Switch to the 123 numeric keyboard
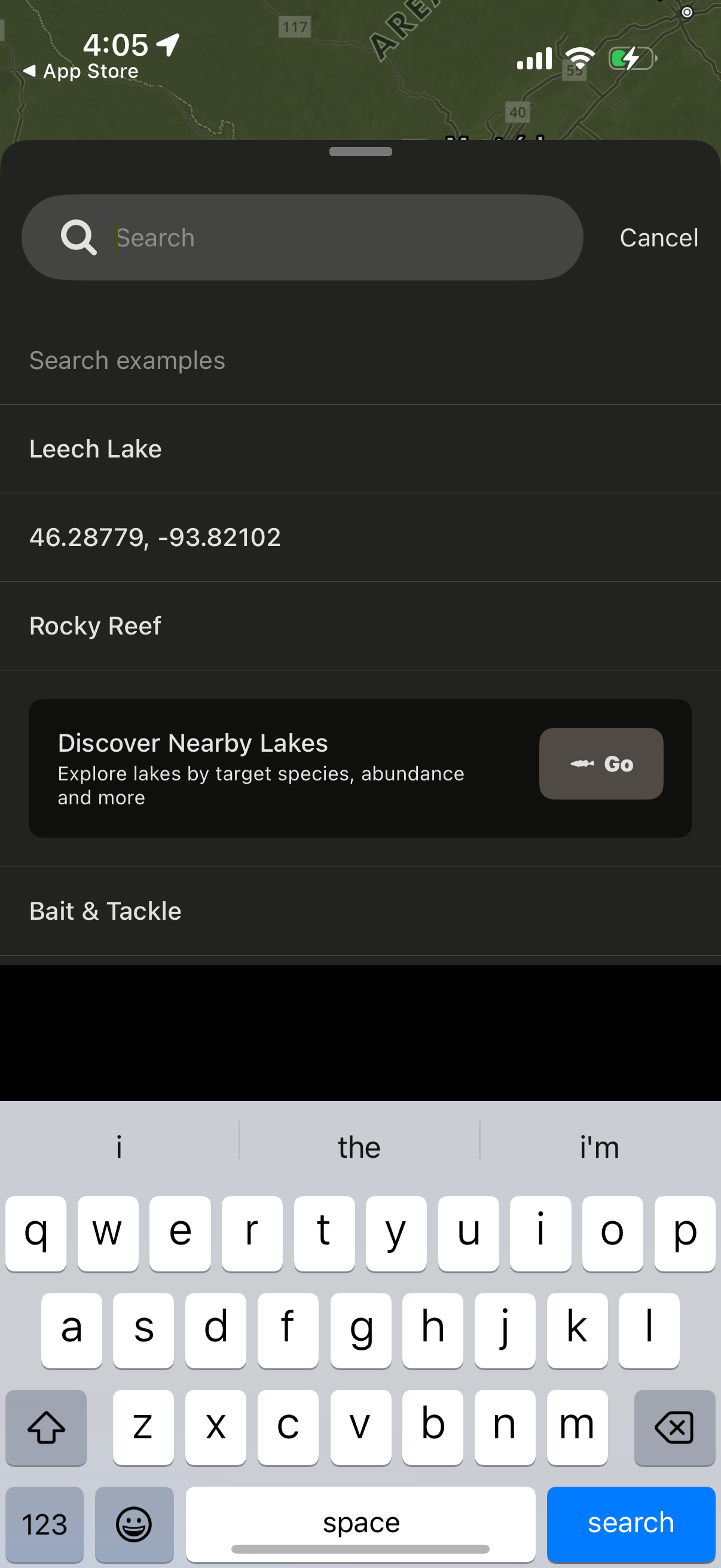Image resolution: width=721 pixels, height=1568 pixels. 44,1524
